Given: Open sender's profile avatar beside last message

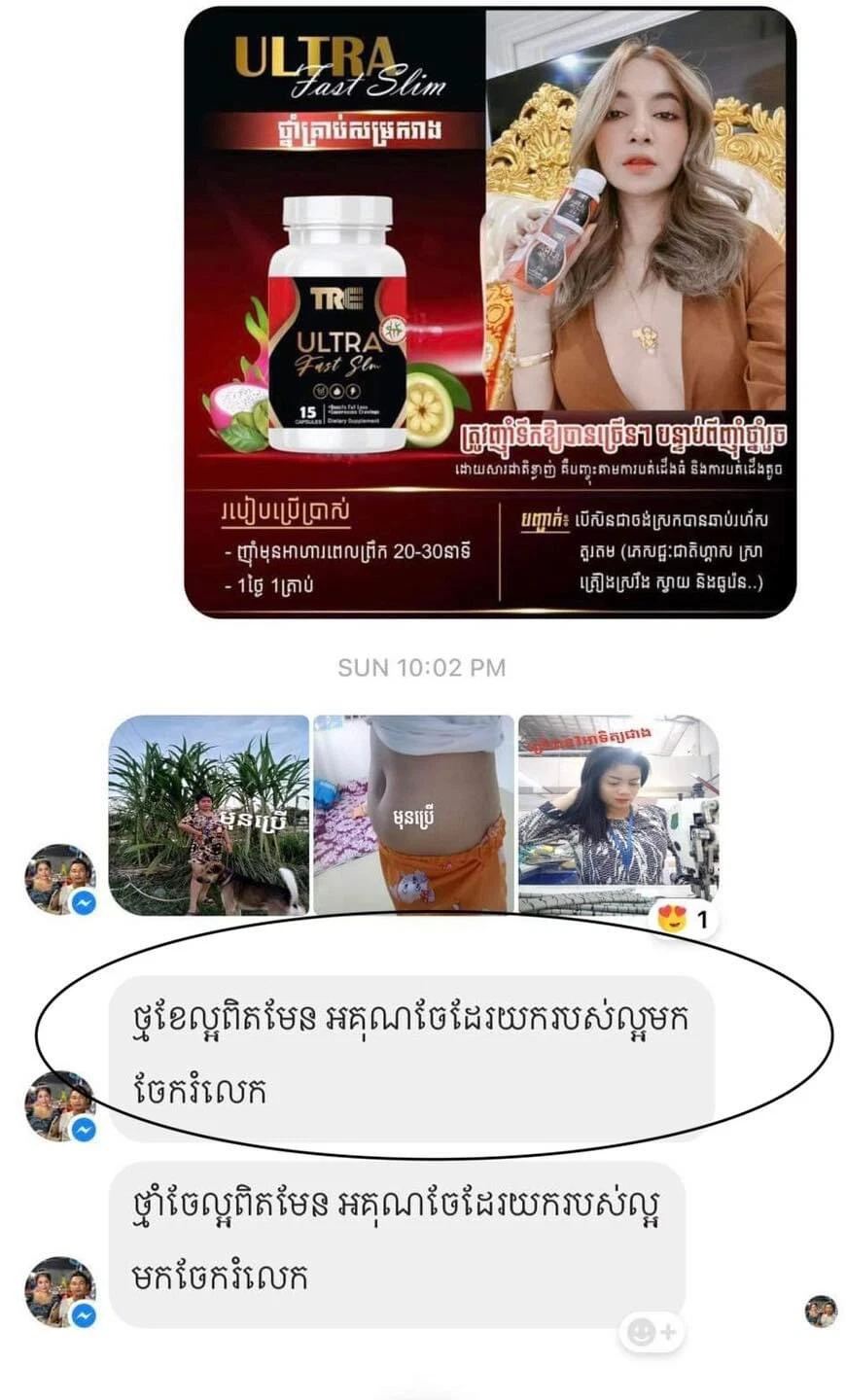Looking at the screenshot, I should [60, 1293].
